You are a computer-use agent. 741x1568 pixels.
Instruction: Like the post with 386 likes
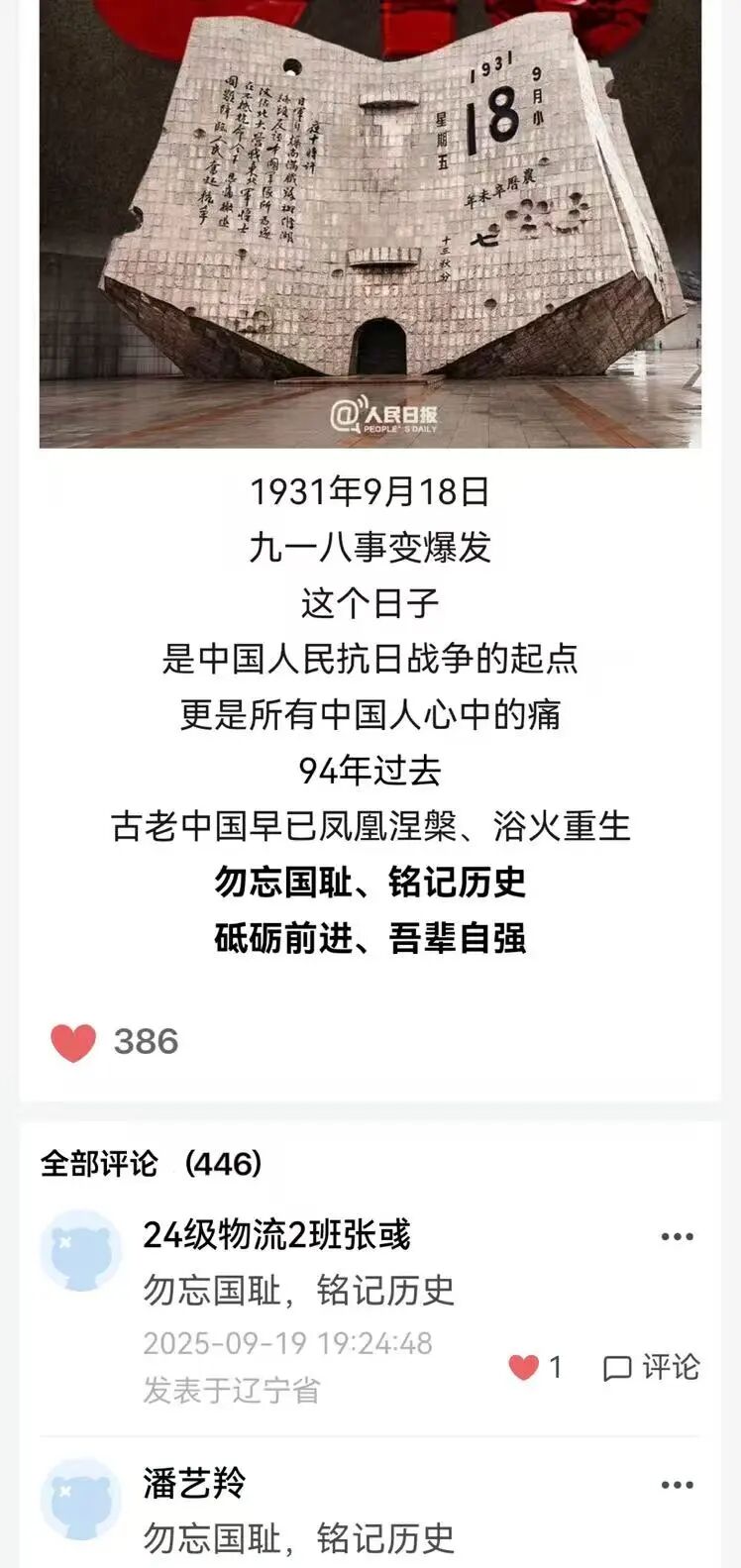[73, 1042]
